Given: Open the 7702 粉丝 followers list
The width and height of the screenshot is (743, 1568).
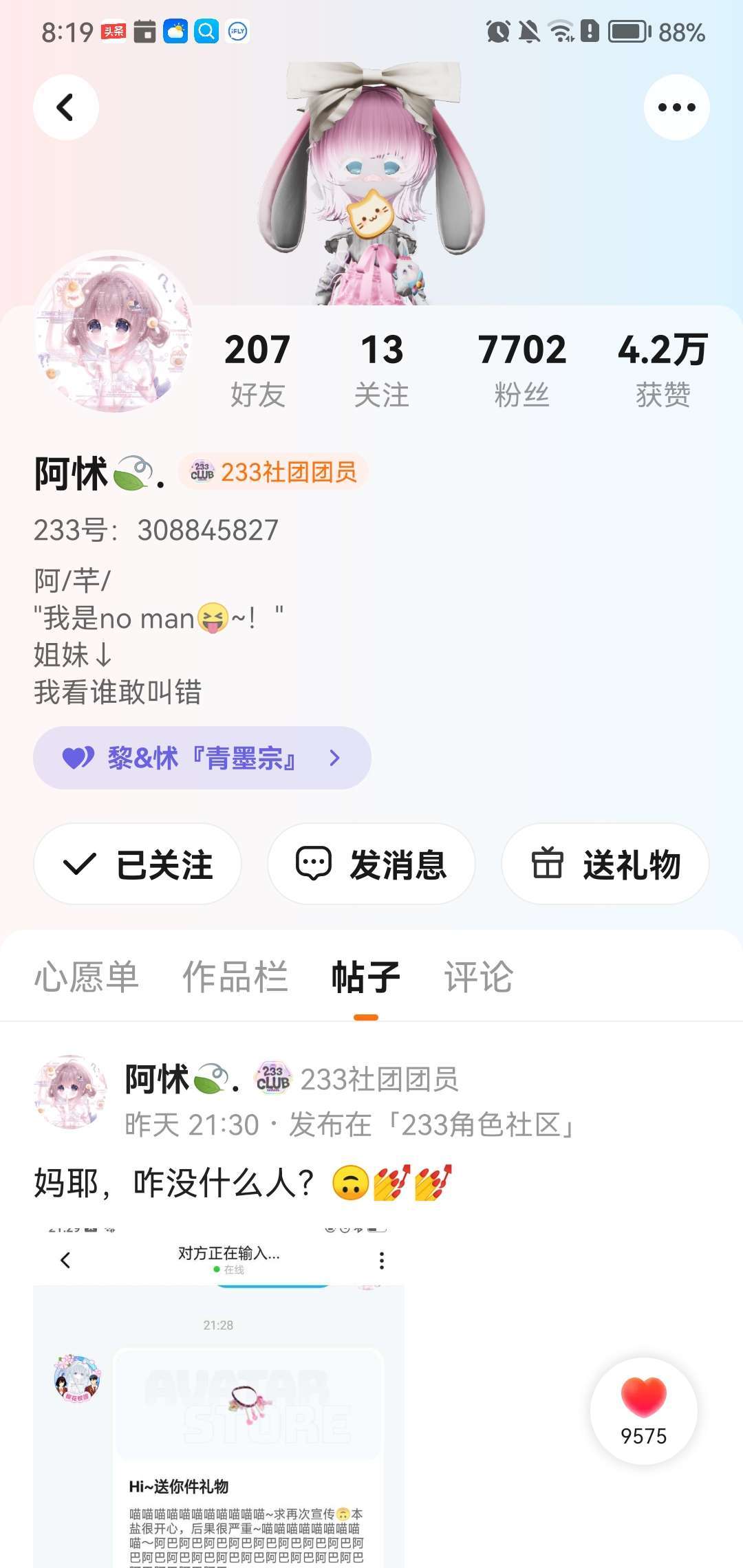Looking at the screenshot, I should pos(521,369).
